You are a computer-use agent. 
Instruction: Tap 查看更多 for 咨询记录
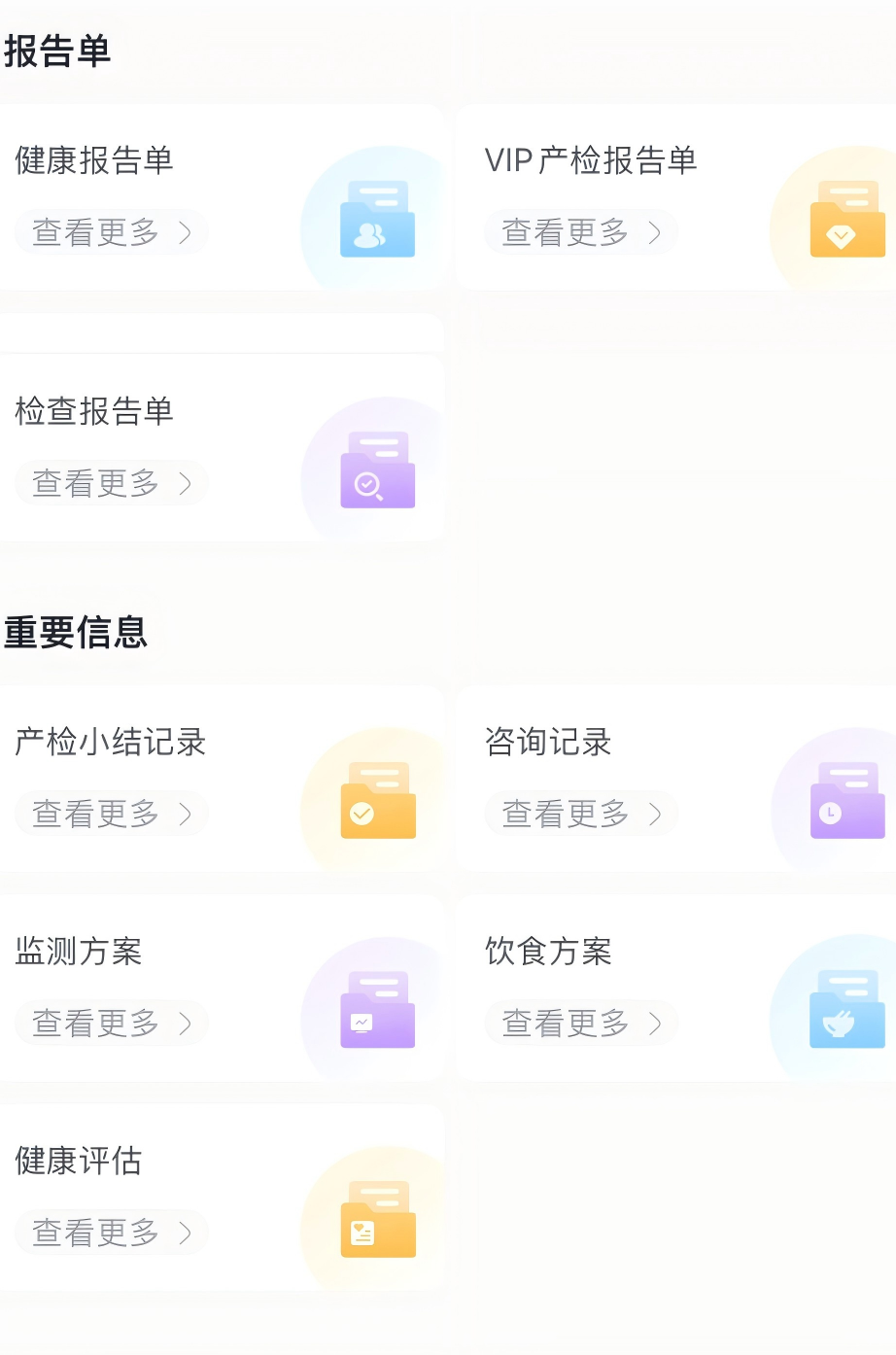[x=580, y=814]
